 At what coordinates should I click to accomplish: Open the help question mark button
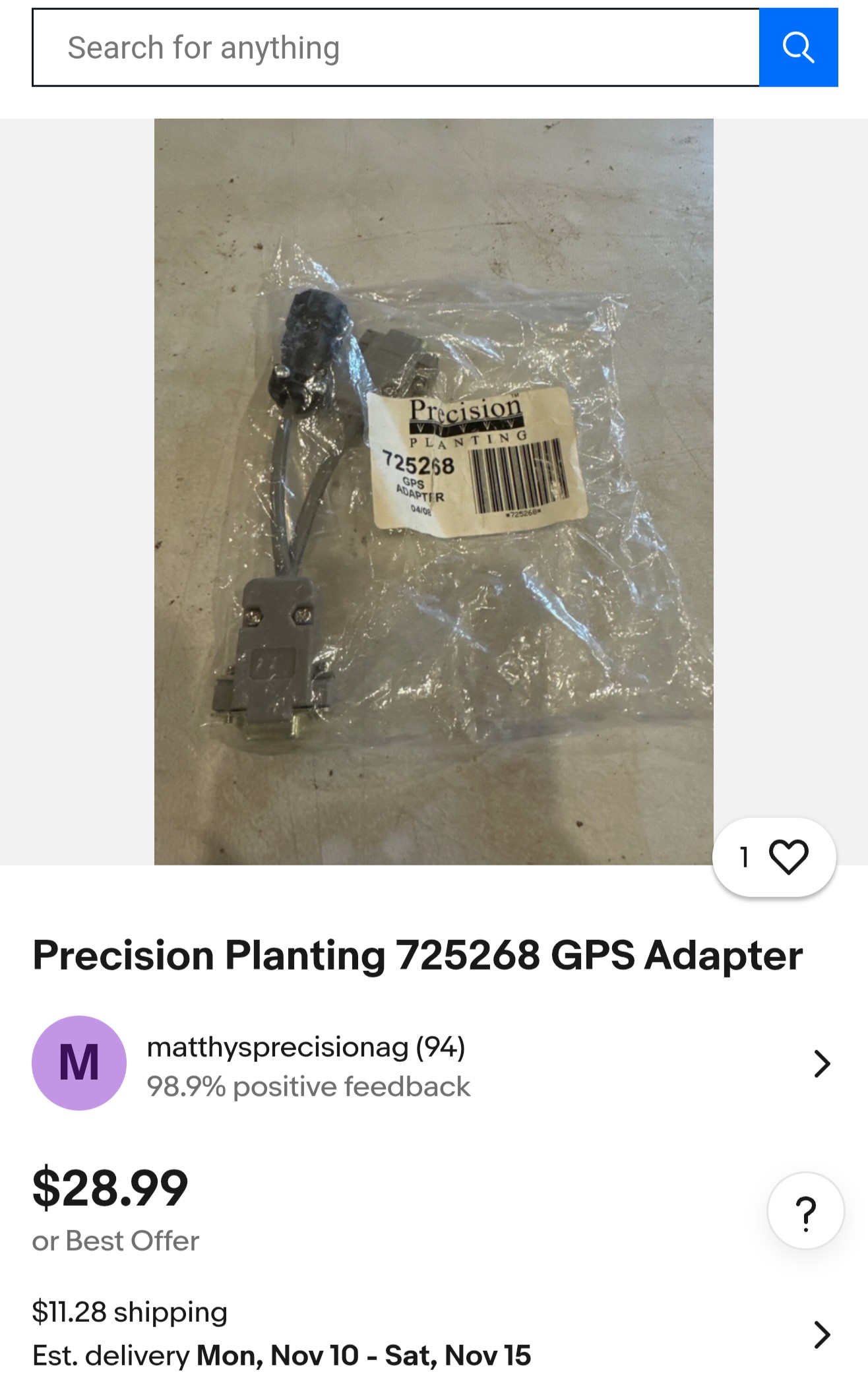[x=805, y=1210]
